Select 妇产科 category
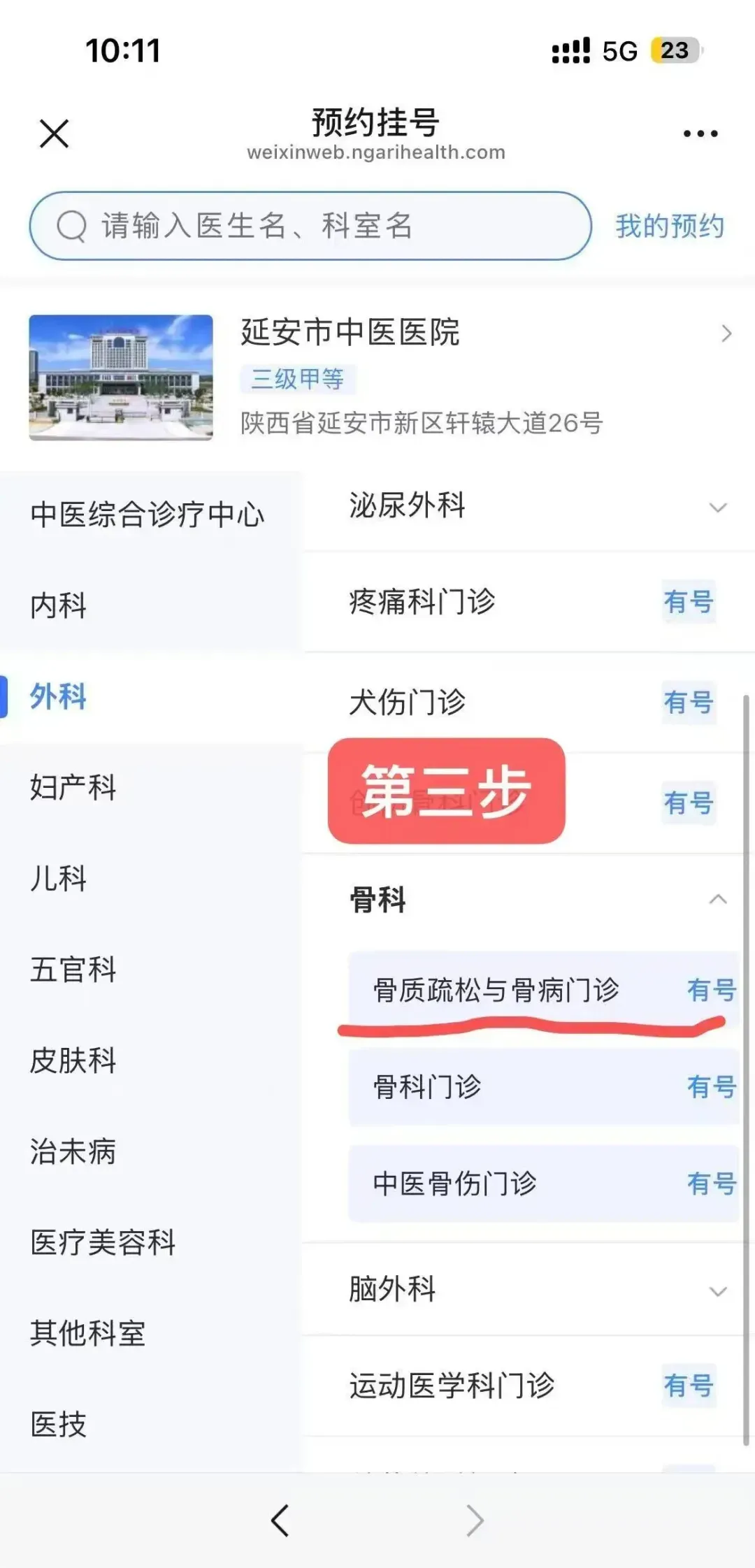This screenshot has width=755, height=1568. point(73,787)
